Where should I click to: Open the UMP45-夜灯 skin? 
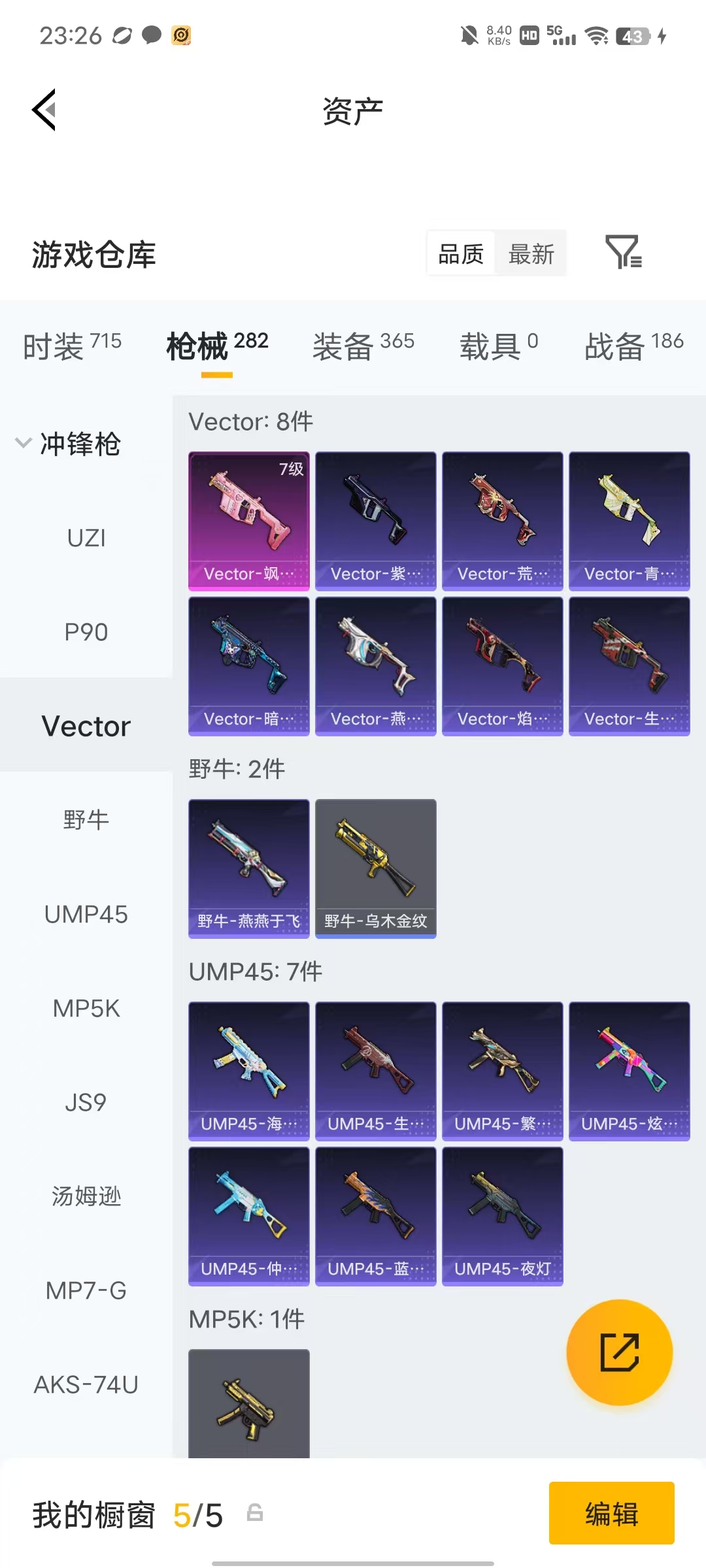(x=503, y=1216)
